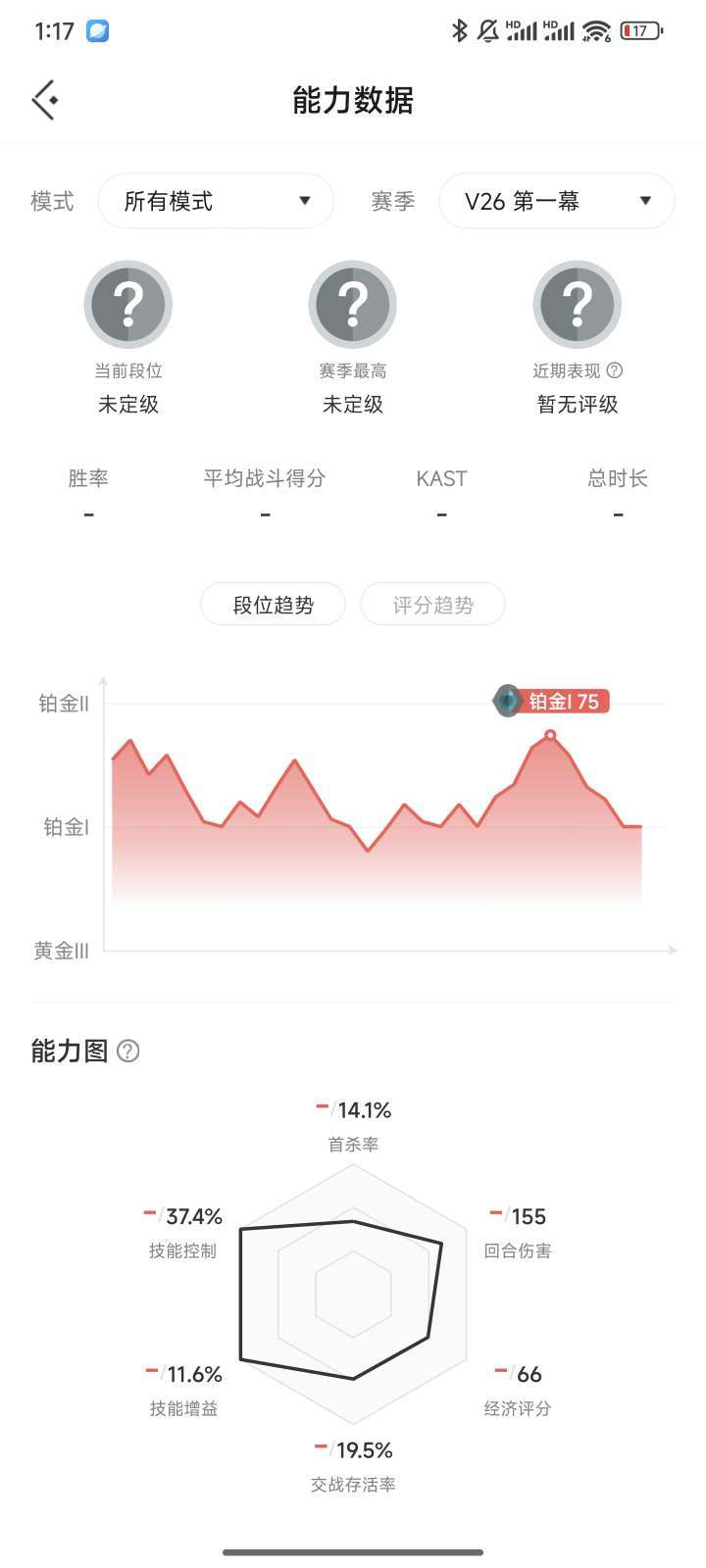Tap the back arrow to leave 能力数据
The width and height of the screenshot is (706, 1568).
click(x=42, y=101)
